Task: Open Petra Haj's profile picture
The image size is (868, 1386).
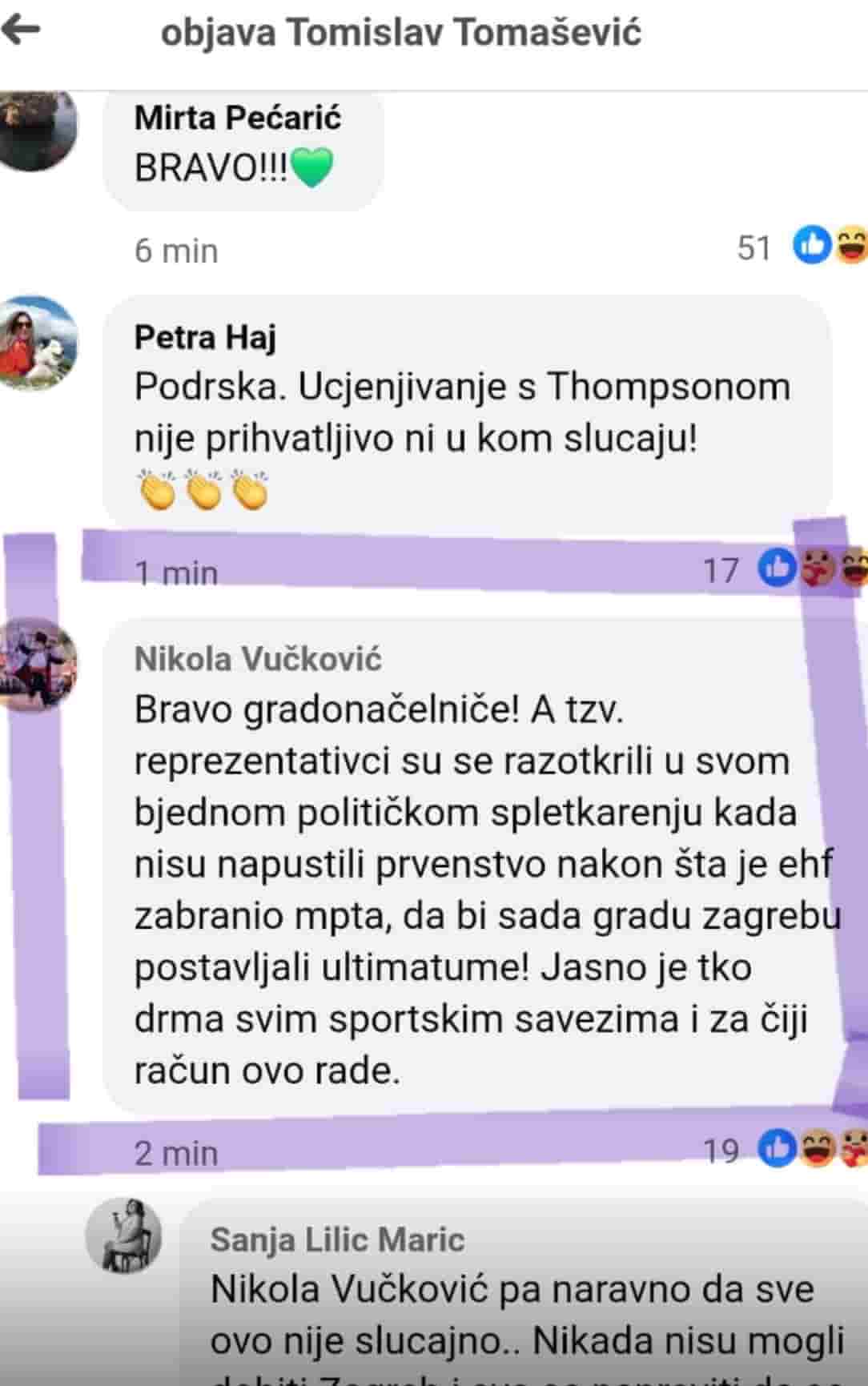Action: (x=38, y=343)
